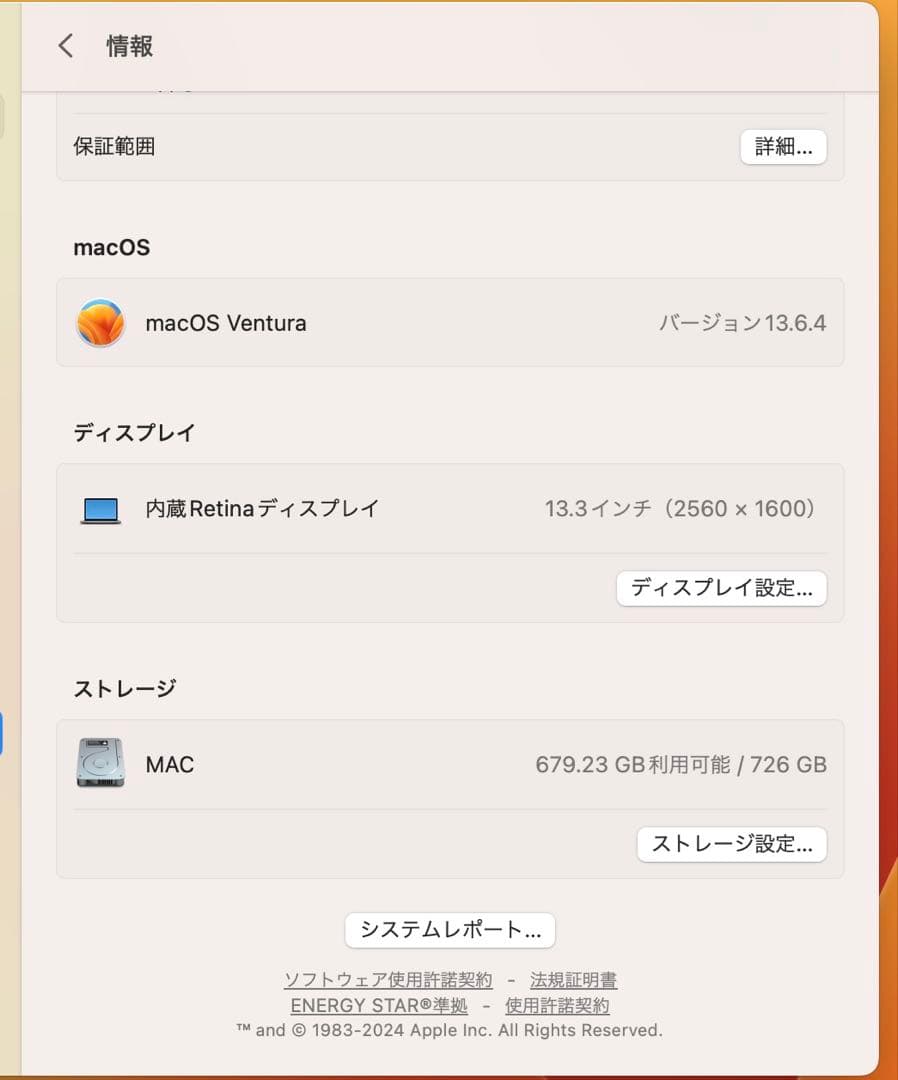The image size is (898, 1080).
Task: Open the ソフトウェア使用許諾契約 link
Action: pyautogui.click(x=389, y=980)
